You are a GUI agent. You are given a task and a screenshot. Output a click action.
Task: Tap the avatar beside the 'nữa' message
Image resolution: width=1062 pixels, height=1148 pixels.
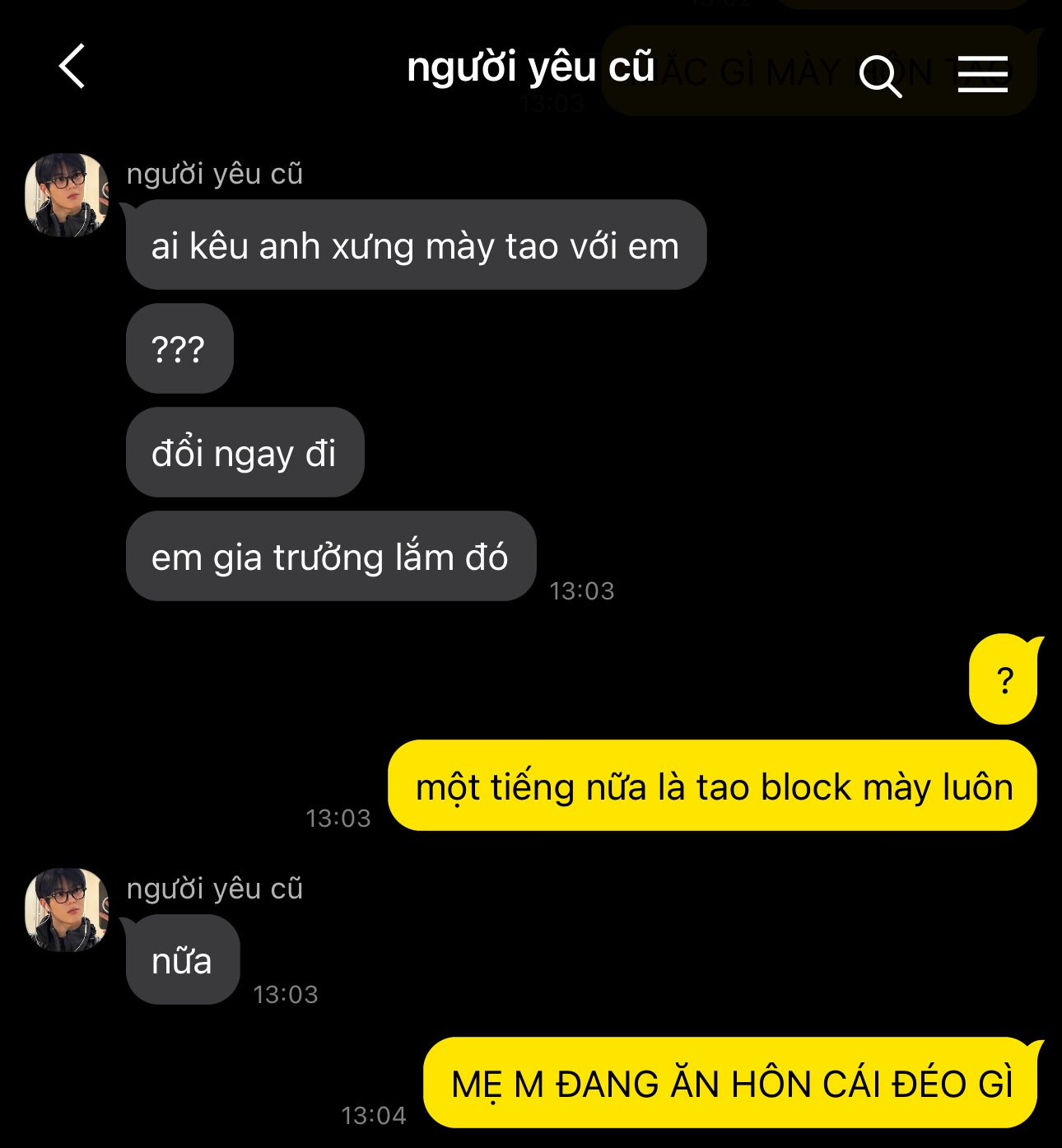67,910
